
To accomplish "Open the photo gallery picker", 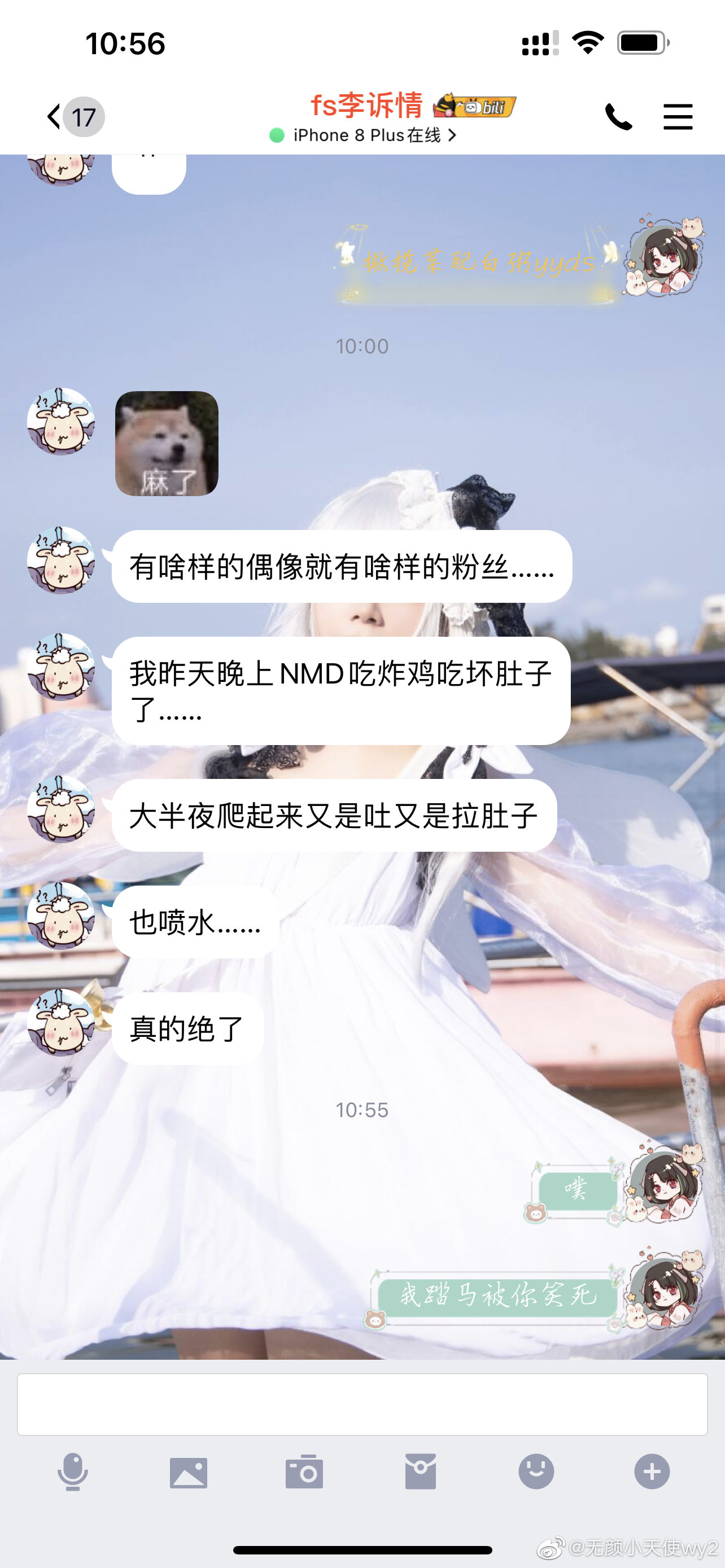I will point(189,1472).
